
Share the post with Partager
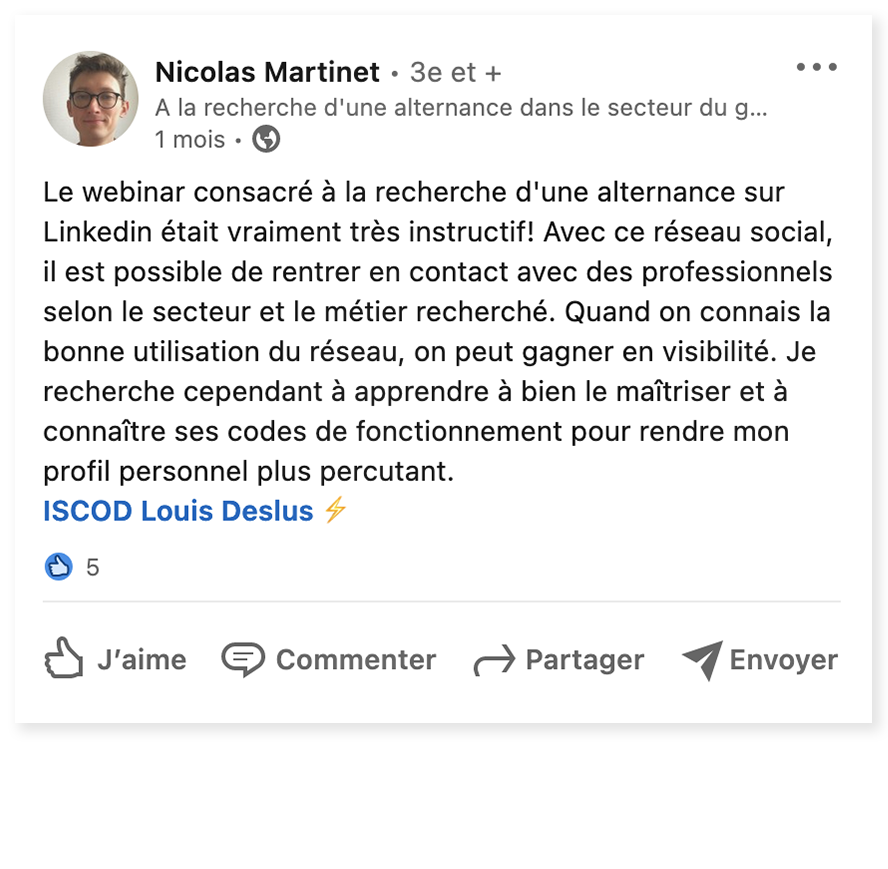click(x=558, y=660)
